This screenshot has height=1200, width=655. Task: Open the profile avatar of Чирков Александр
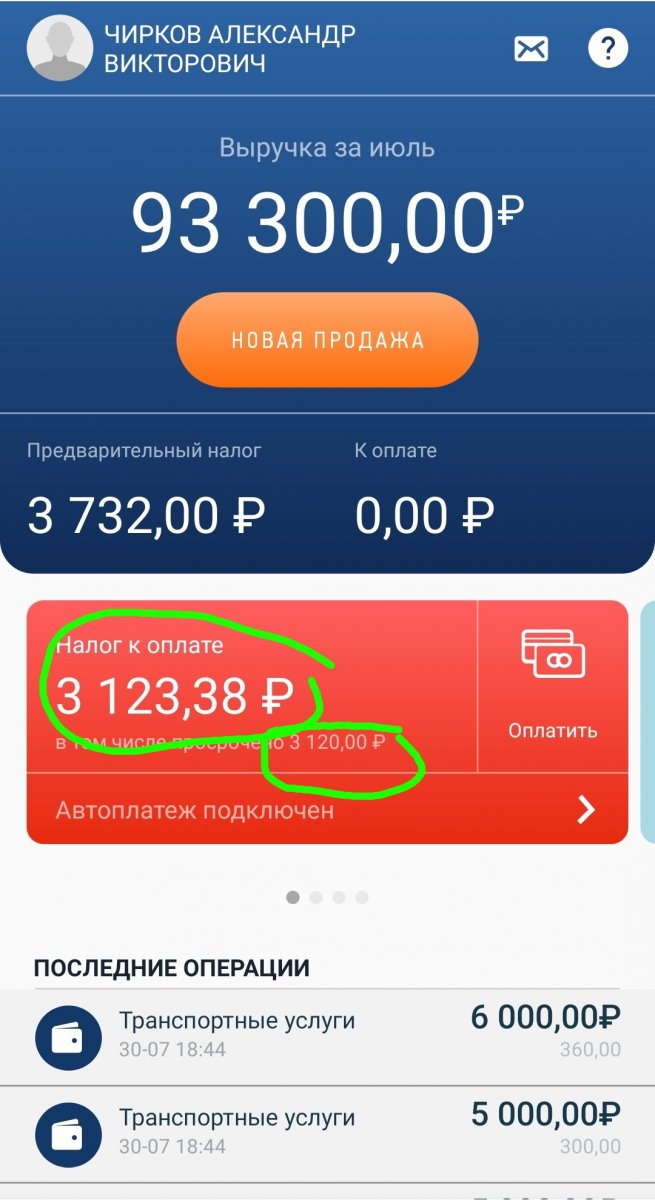pyautogui.click(x=60, y=48)
